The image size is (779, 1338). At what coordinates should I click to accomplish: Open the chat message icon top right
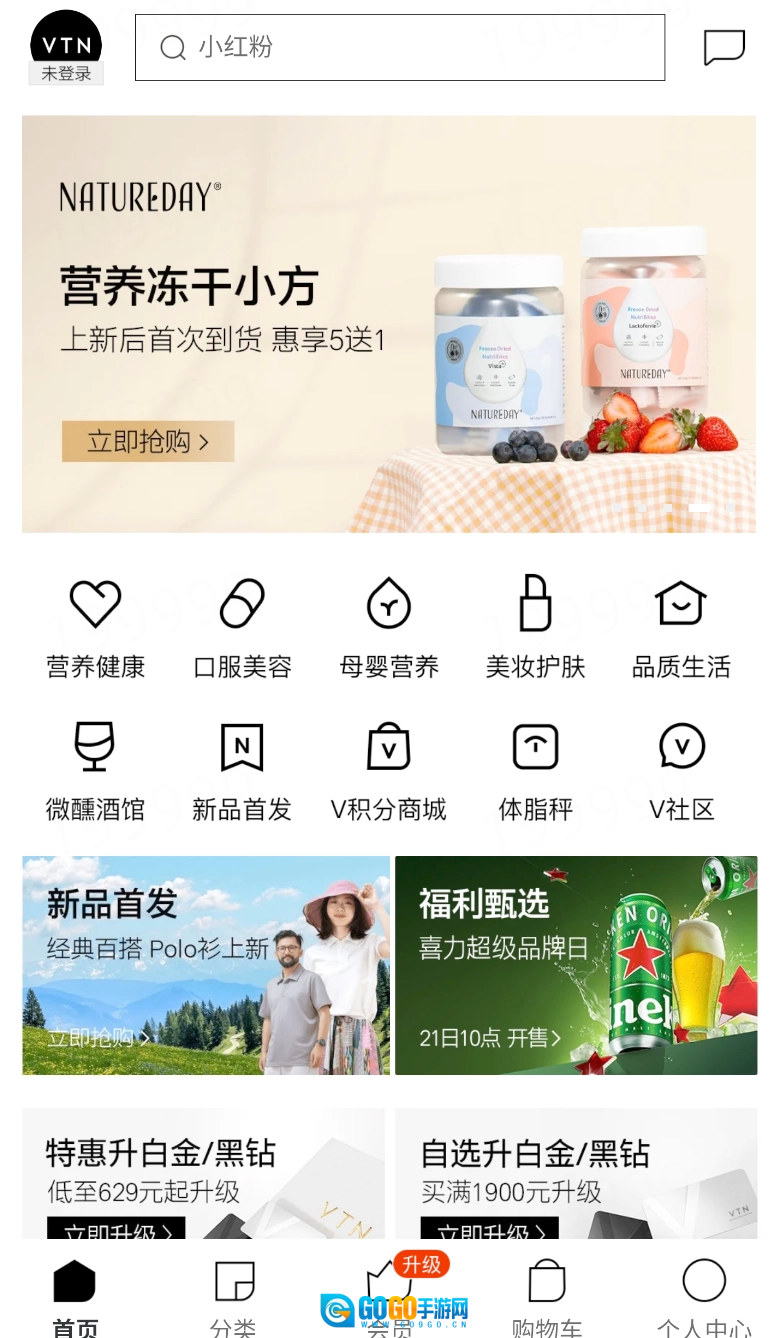click(726, 47)
